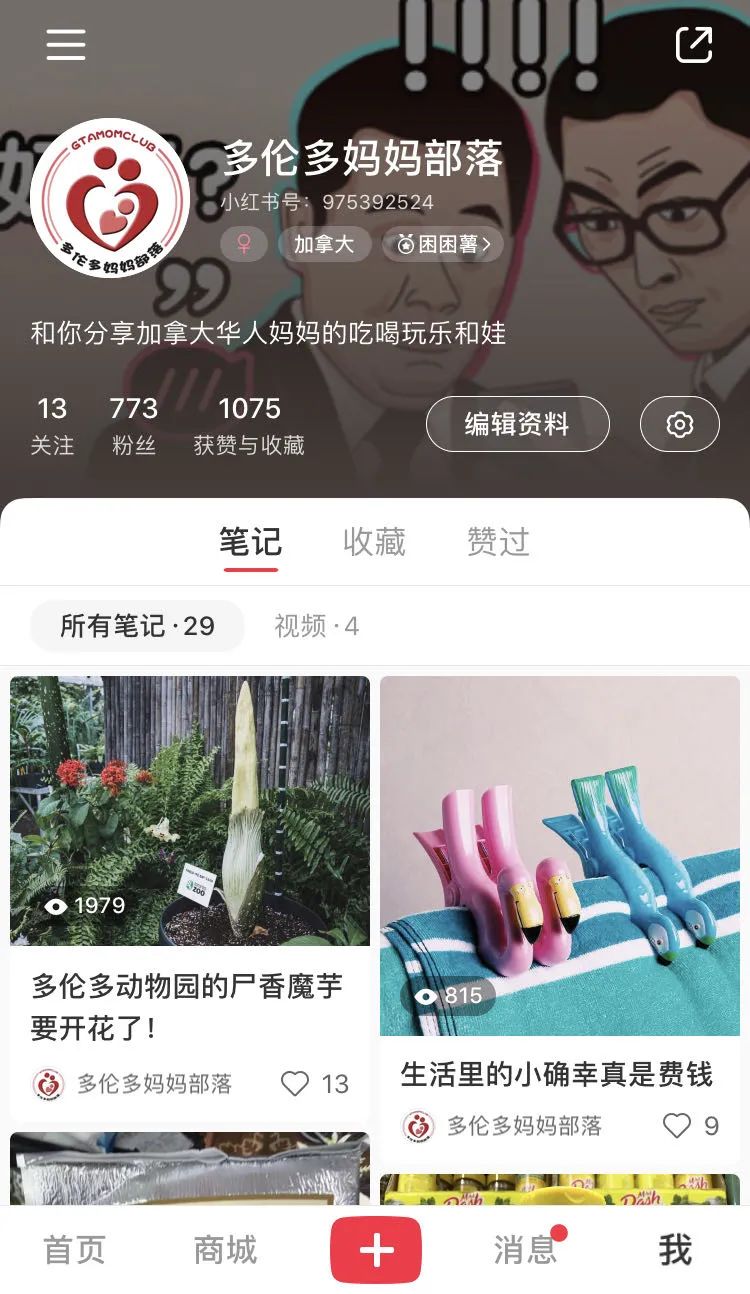Like the 尸香魔芋 note with 13 likes
This screenshot has height=1294, width=750.
(x=296, y=1083)
